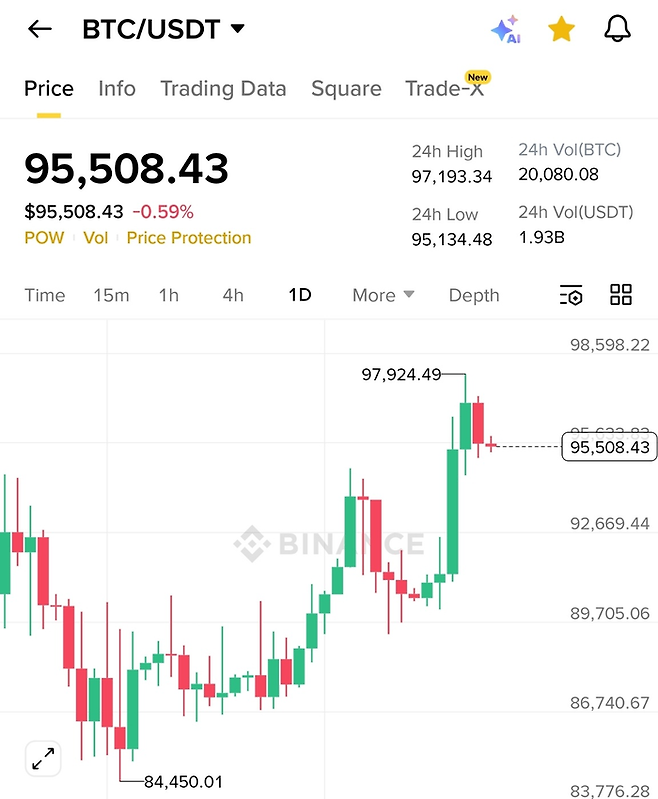Switch to the Trading Data tab
This screenshot has width=658, height=799.
[x=223, y=88]
